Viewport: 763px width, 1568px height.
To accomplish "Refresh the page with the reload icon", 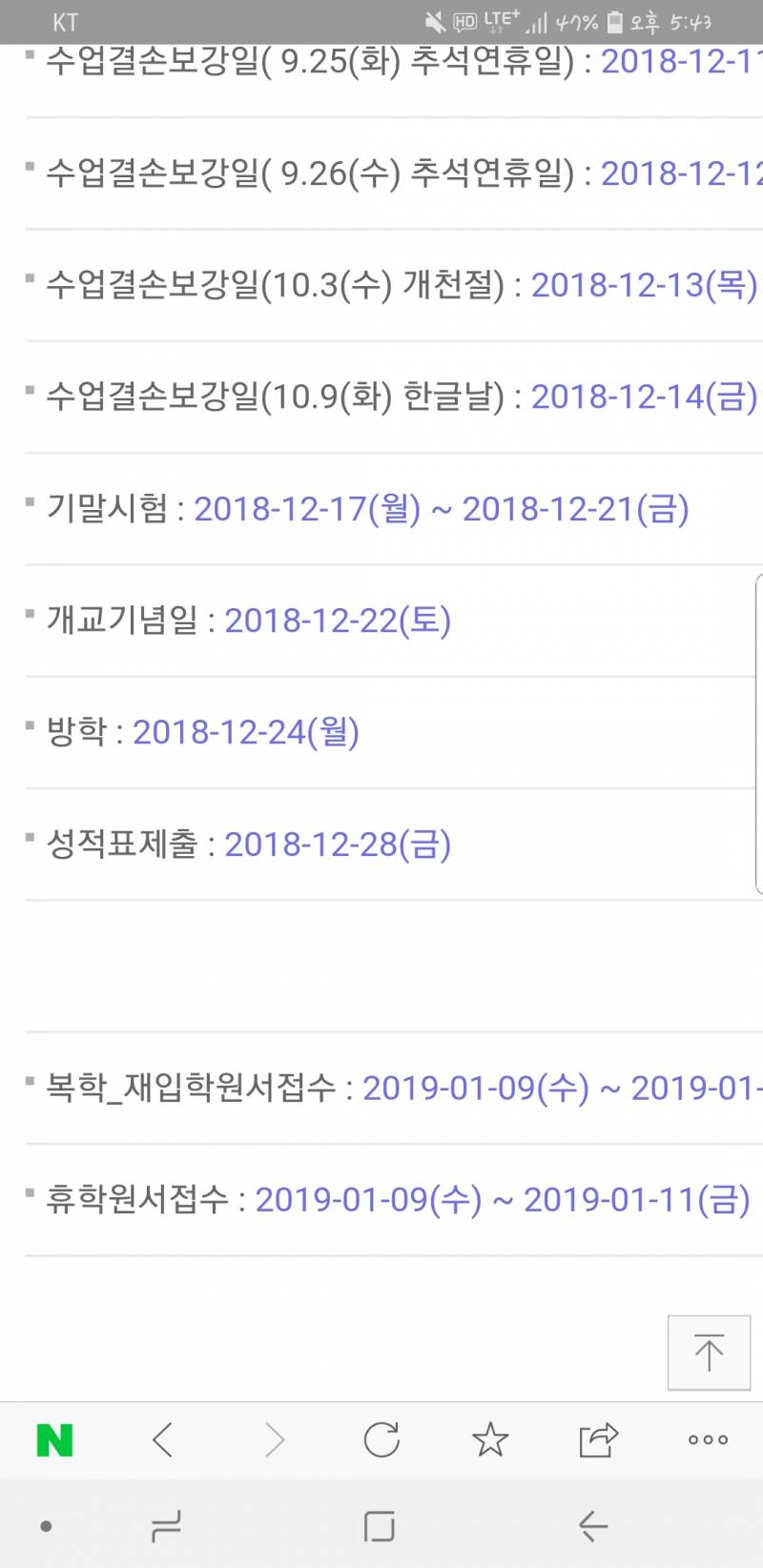I will pos(381,1441).
